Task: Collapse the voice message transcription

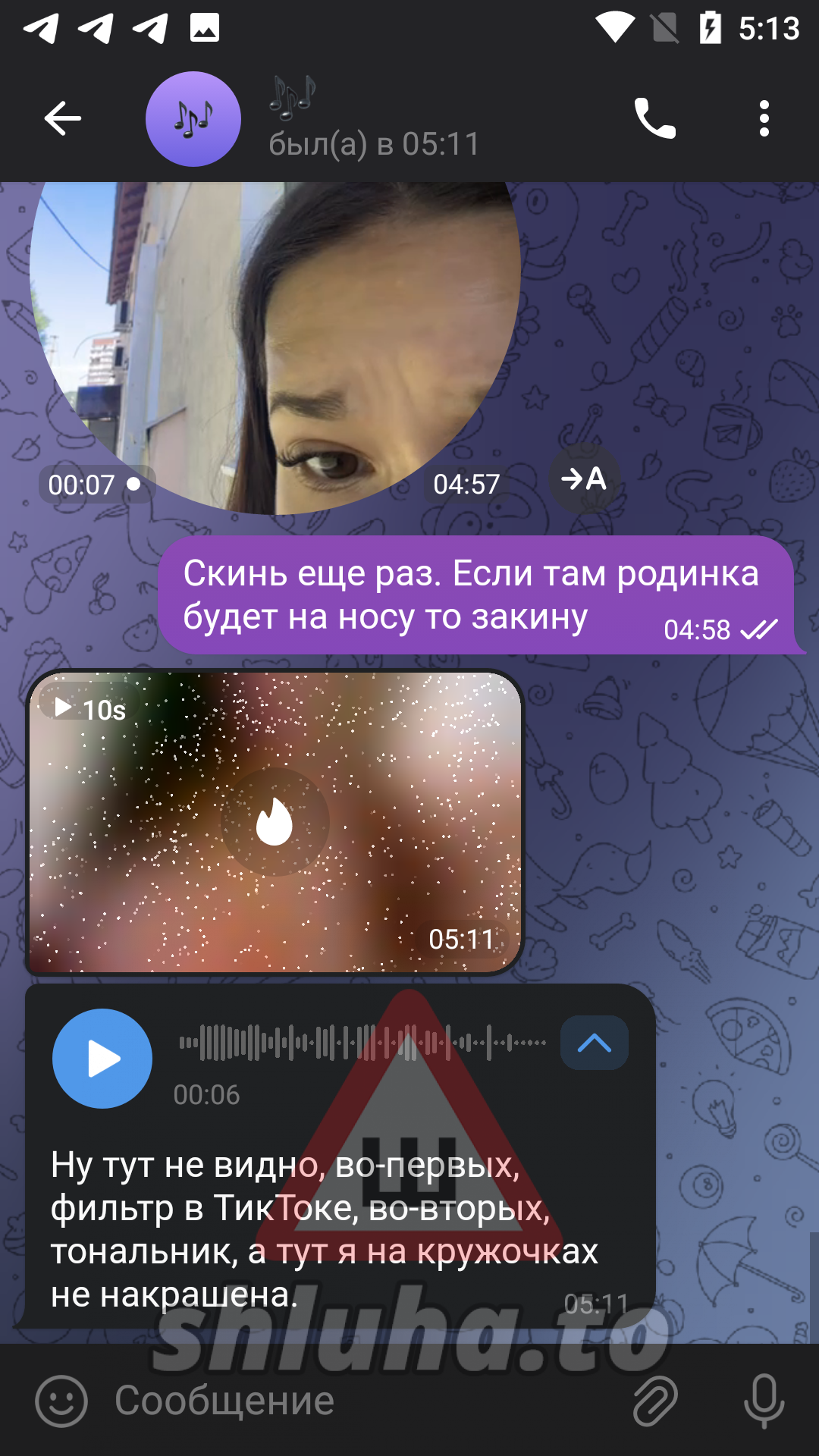Action: pos(594,1043)
